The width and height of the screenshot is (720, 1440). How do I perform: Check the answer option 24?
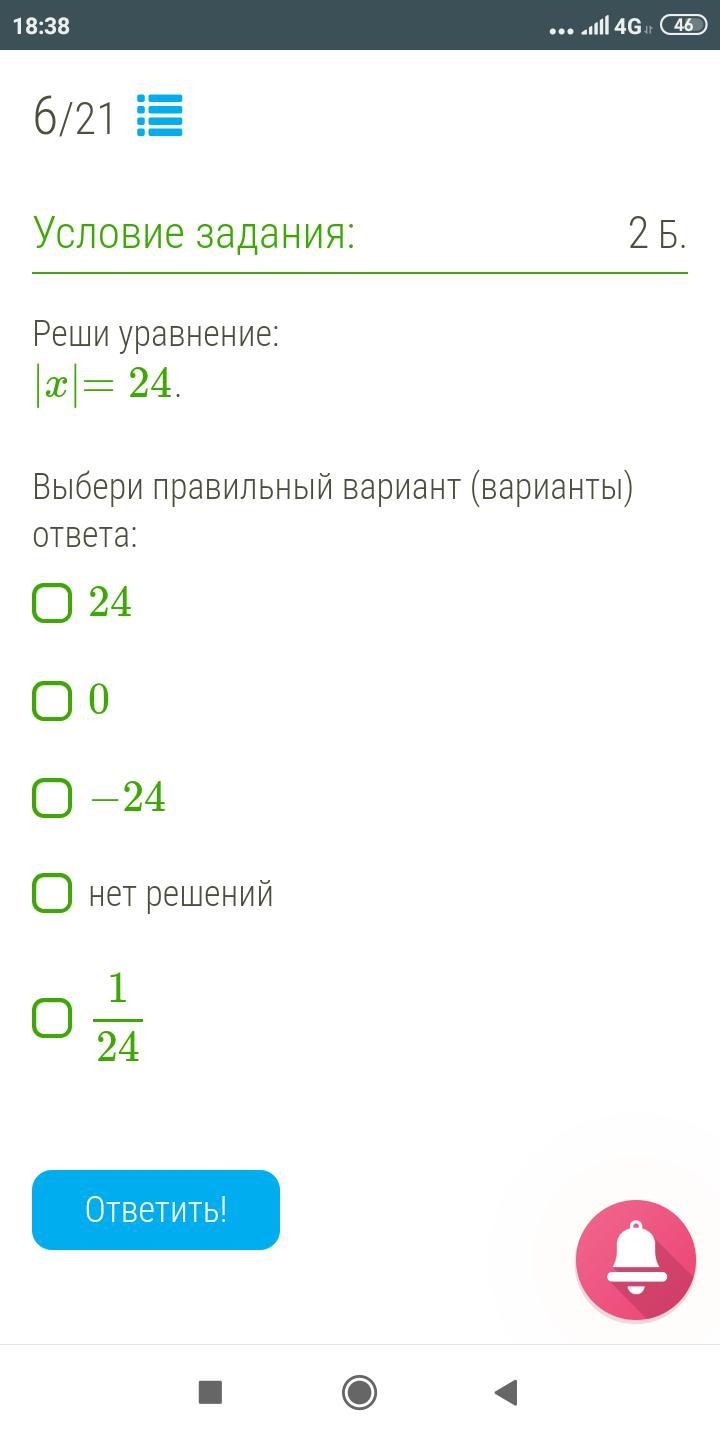coord(52,603)
